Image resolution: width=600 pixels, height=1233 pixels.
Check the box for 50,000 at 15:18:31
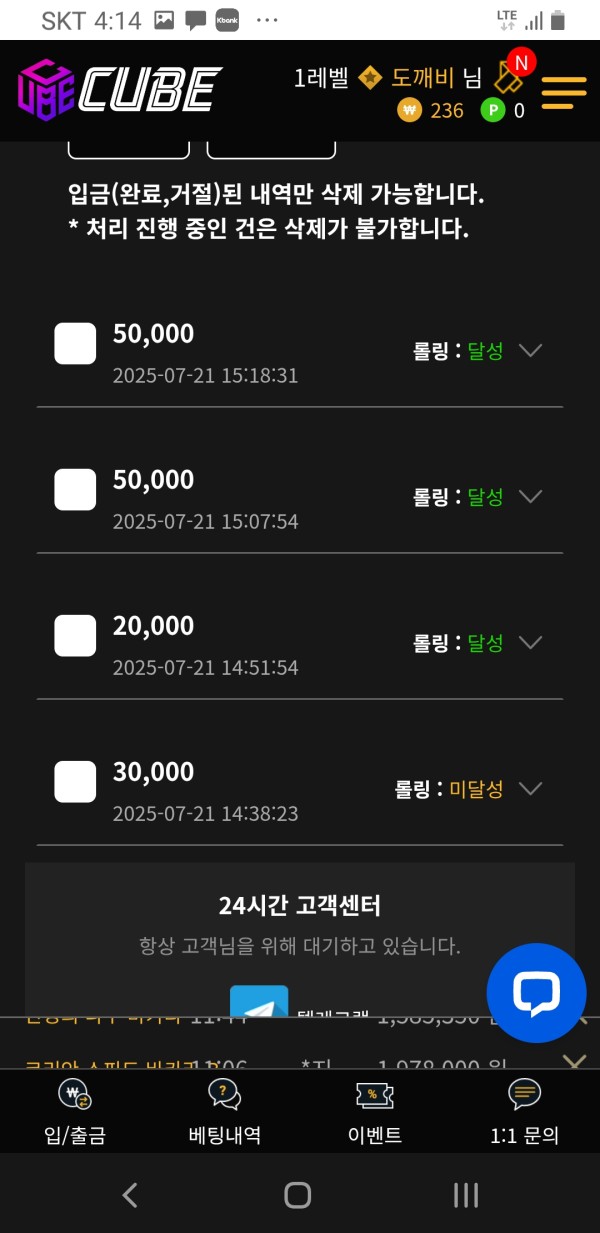click(x=75, y=344)
